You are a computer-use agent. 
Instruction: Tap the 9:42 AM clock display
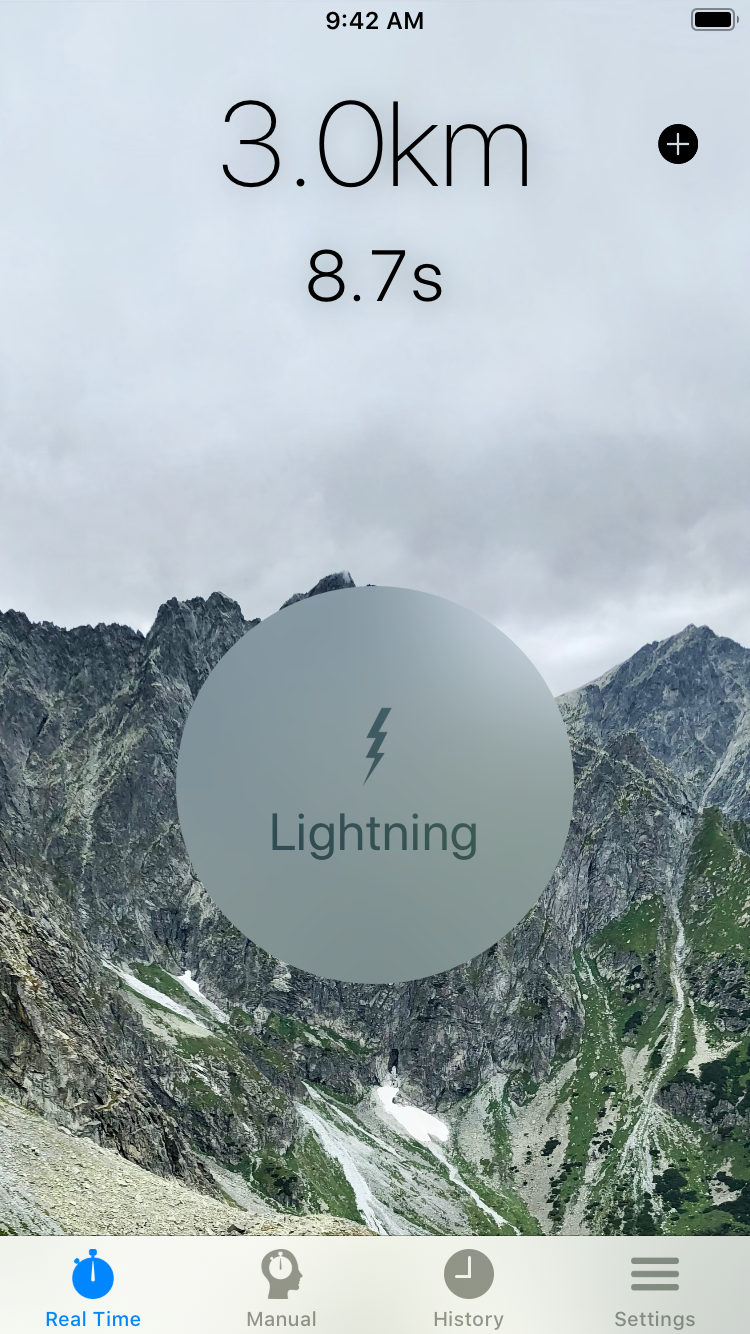[375, 21]
